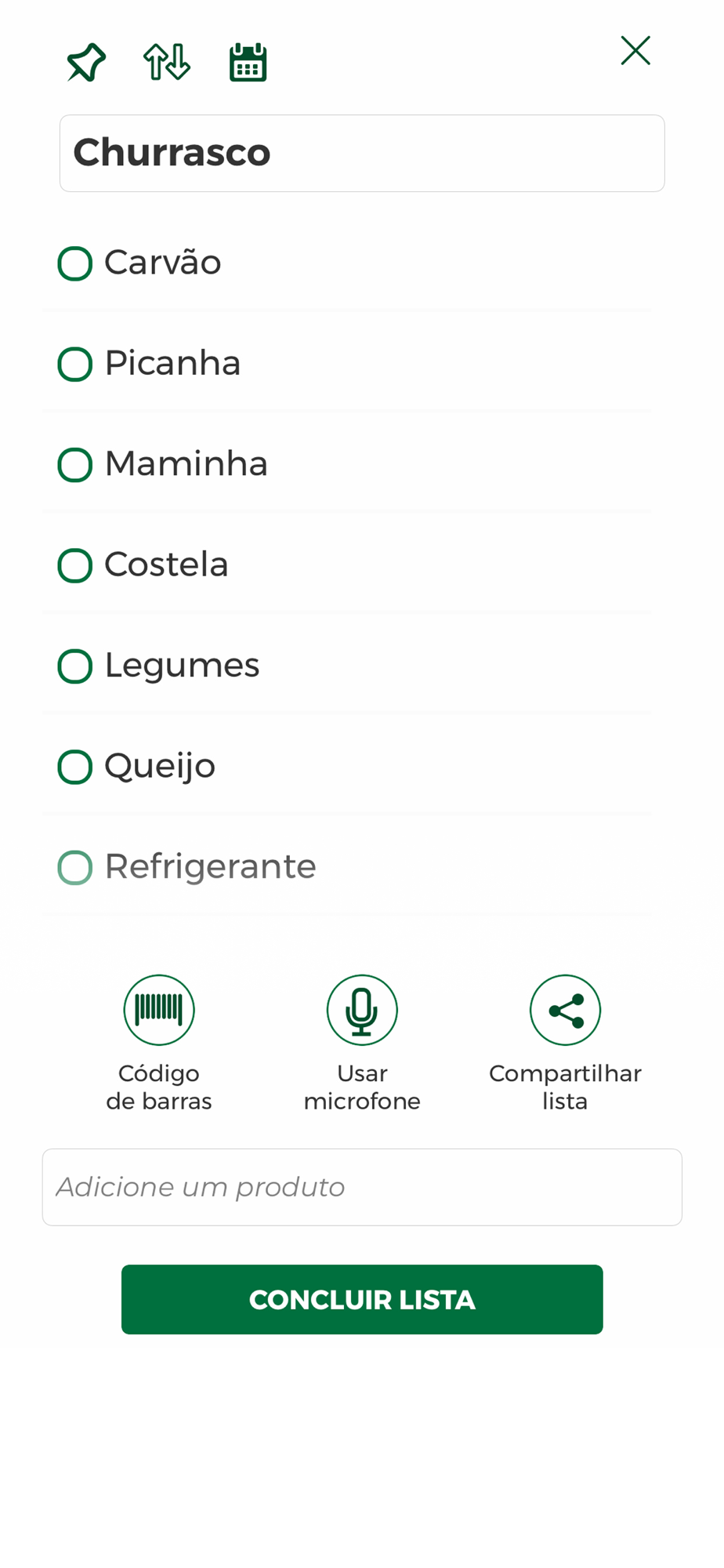Screen dimensions: 724x1568
Task: Open the sort arrows option
Action: tap(167, 63)
